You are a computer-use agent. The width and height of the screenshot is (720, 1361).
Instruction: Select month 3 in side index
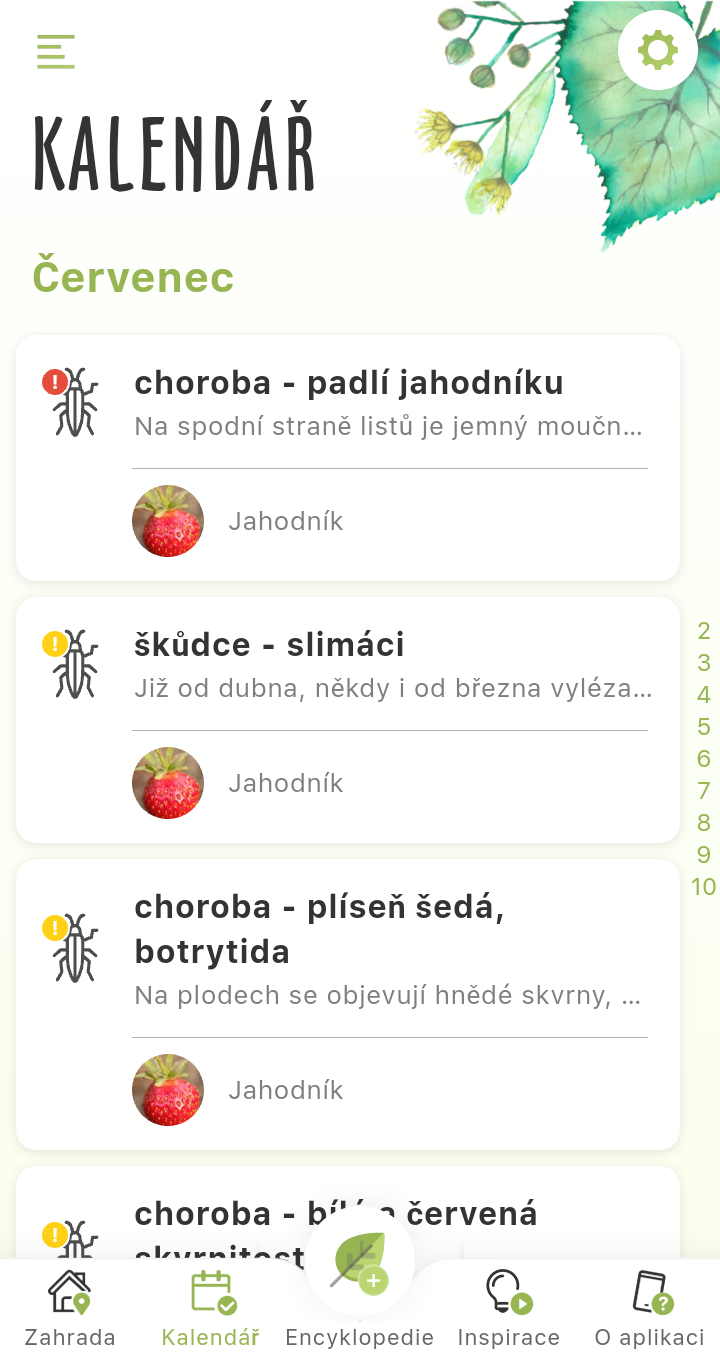(x=704, y=663)
